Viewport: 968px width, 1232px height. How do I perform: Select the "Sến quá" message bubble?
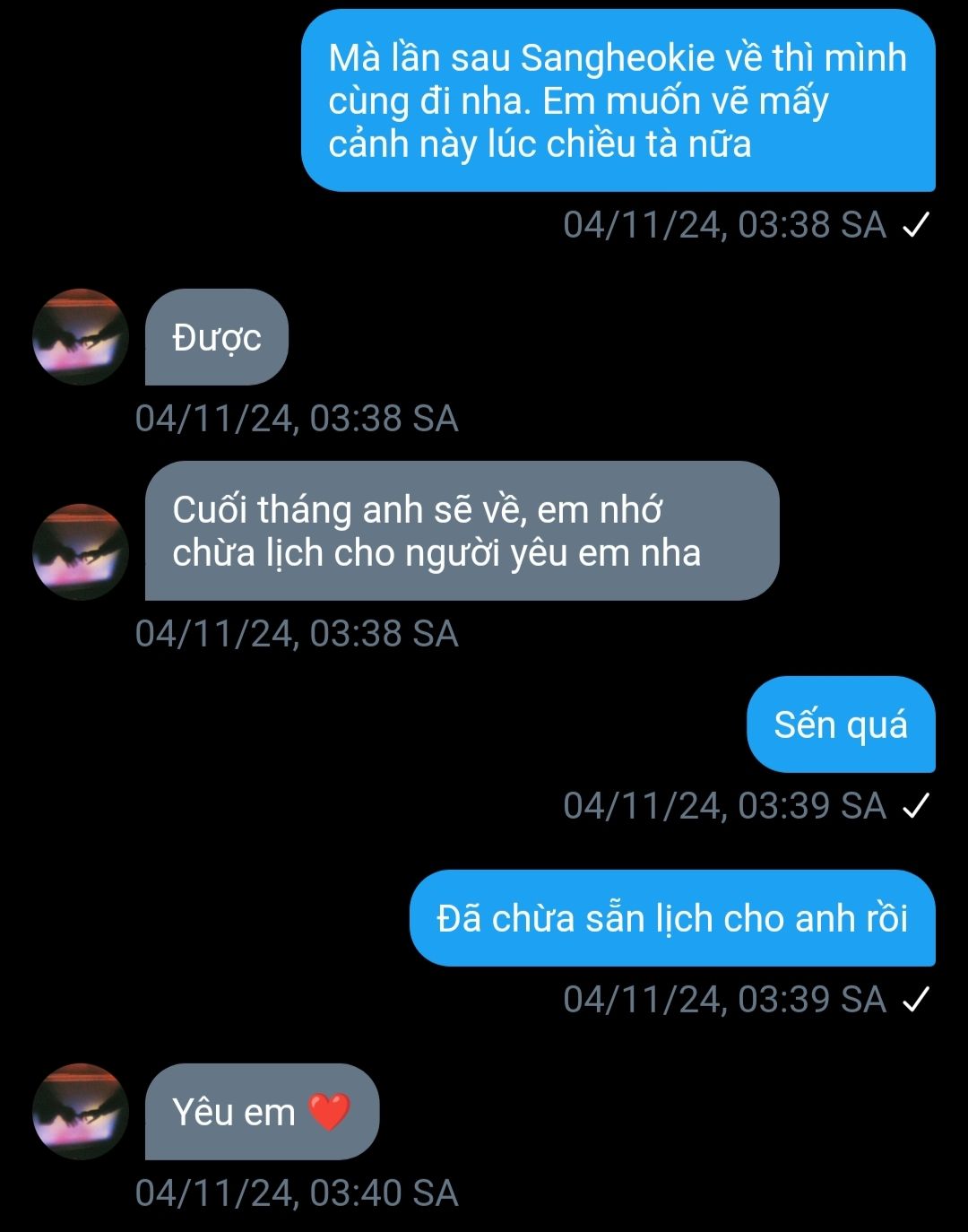click(x=840, y=724)
